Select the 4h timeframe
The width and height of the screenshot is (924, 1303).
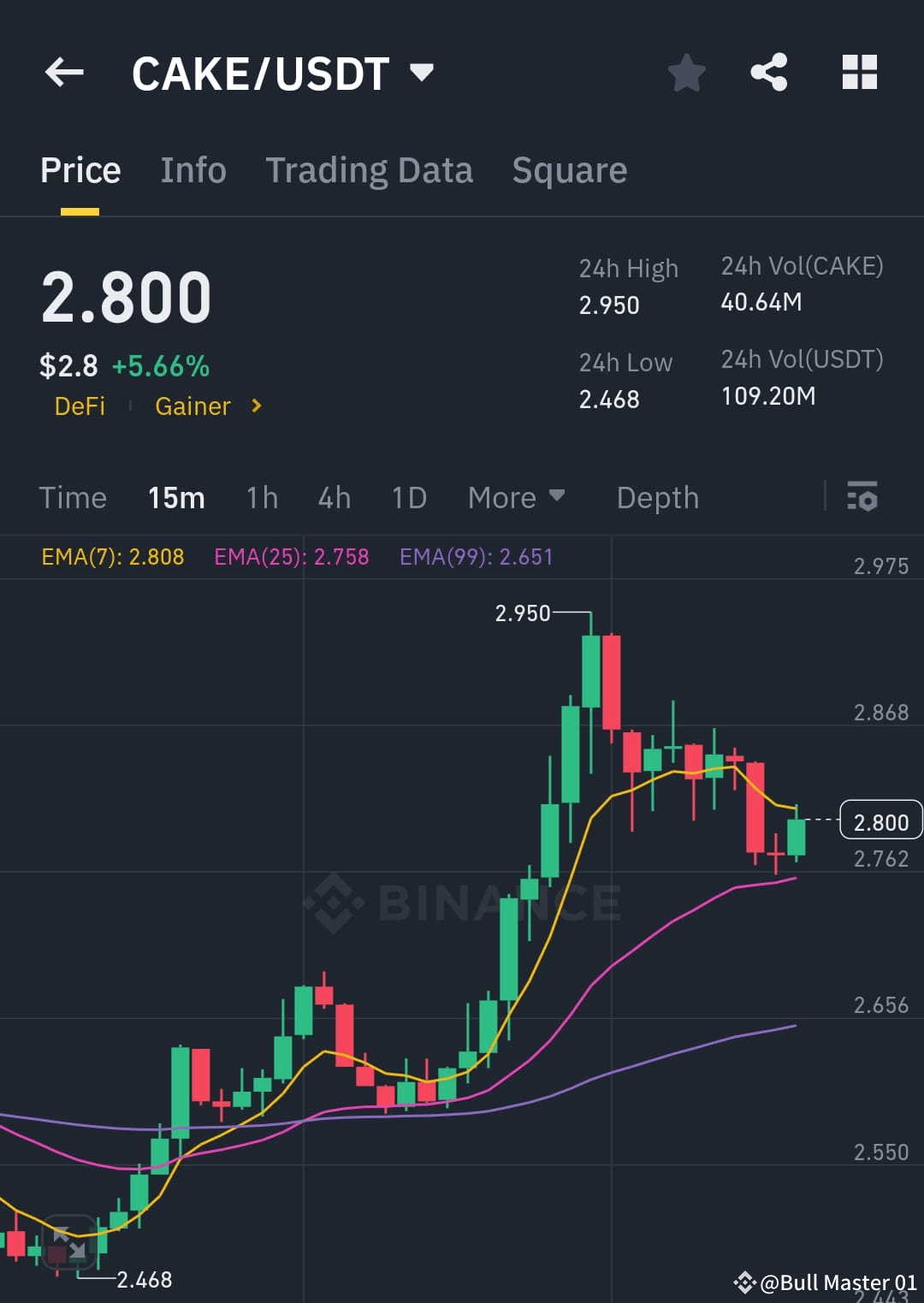coord(335,497)
